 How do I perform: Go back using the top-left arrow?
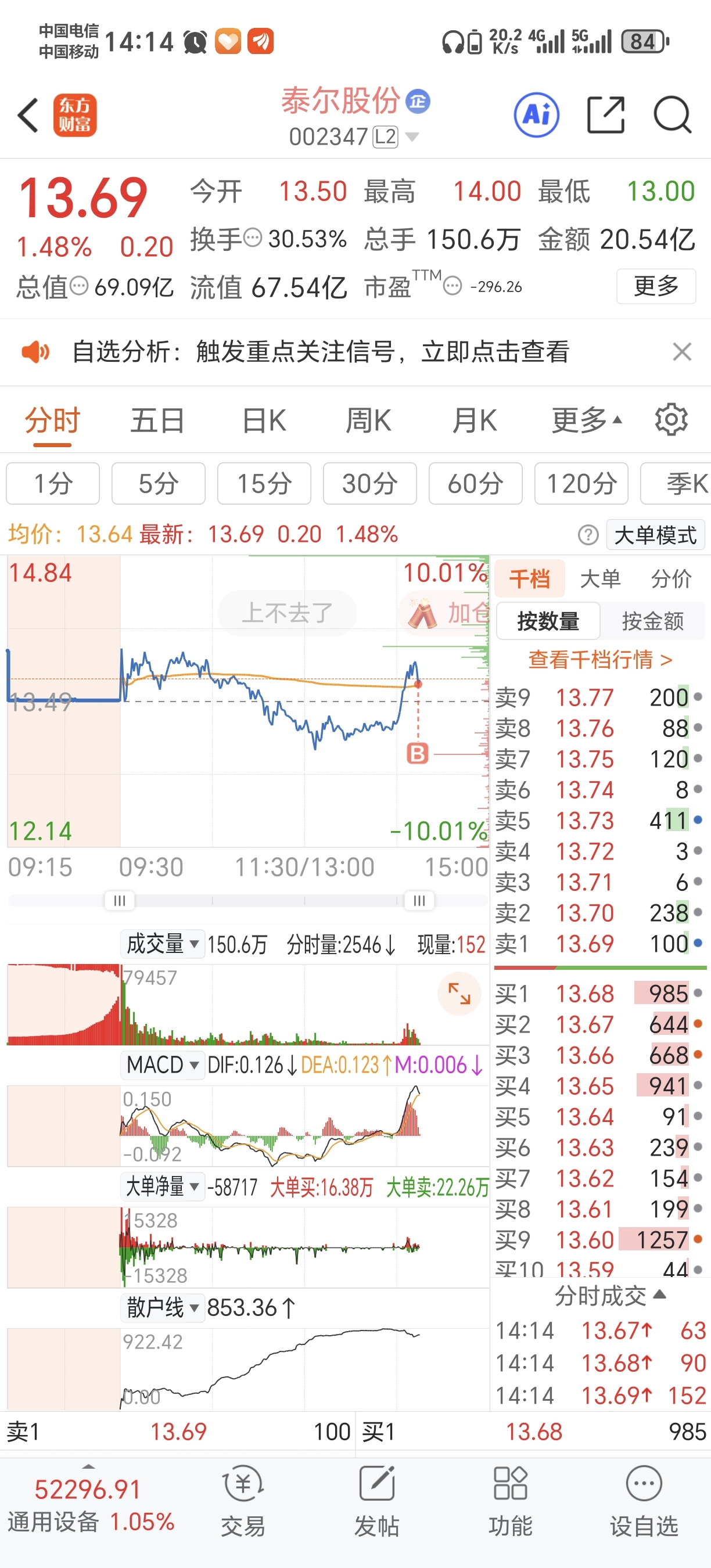tap(28, 114)
